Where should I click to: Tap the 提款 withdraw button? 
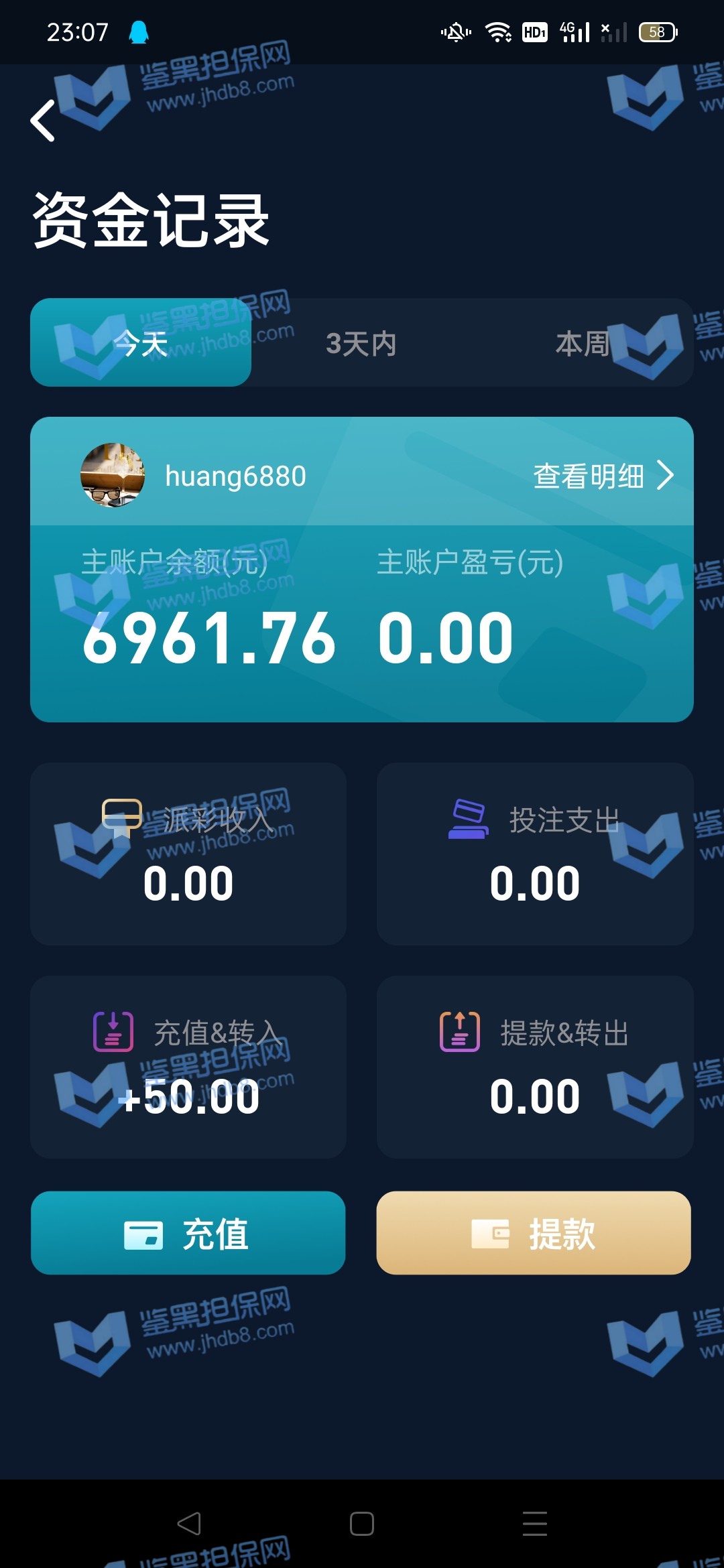point(534,1233)
